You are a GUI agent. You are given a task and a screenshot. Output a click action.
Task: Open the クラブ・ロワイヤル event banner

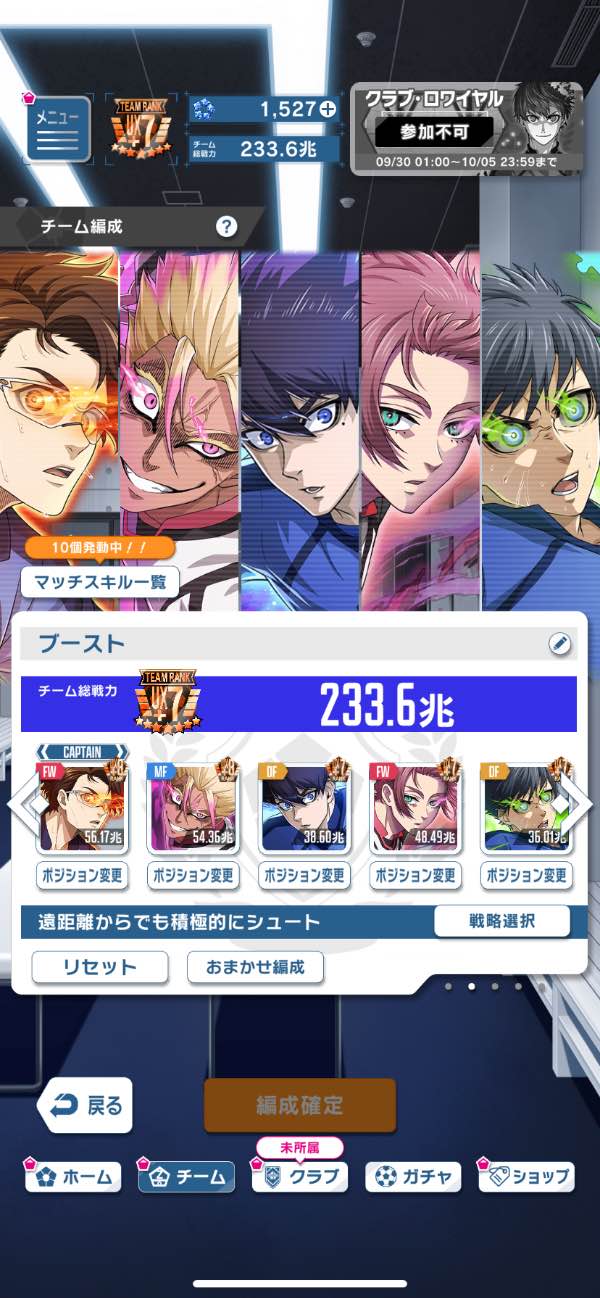point(466,128)
